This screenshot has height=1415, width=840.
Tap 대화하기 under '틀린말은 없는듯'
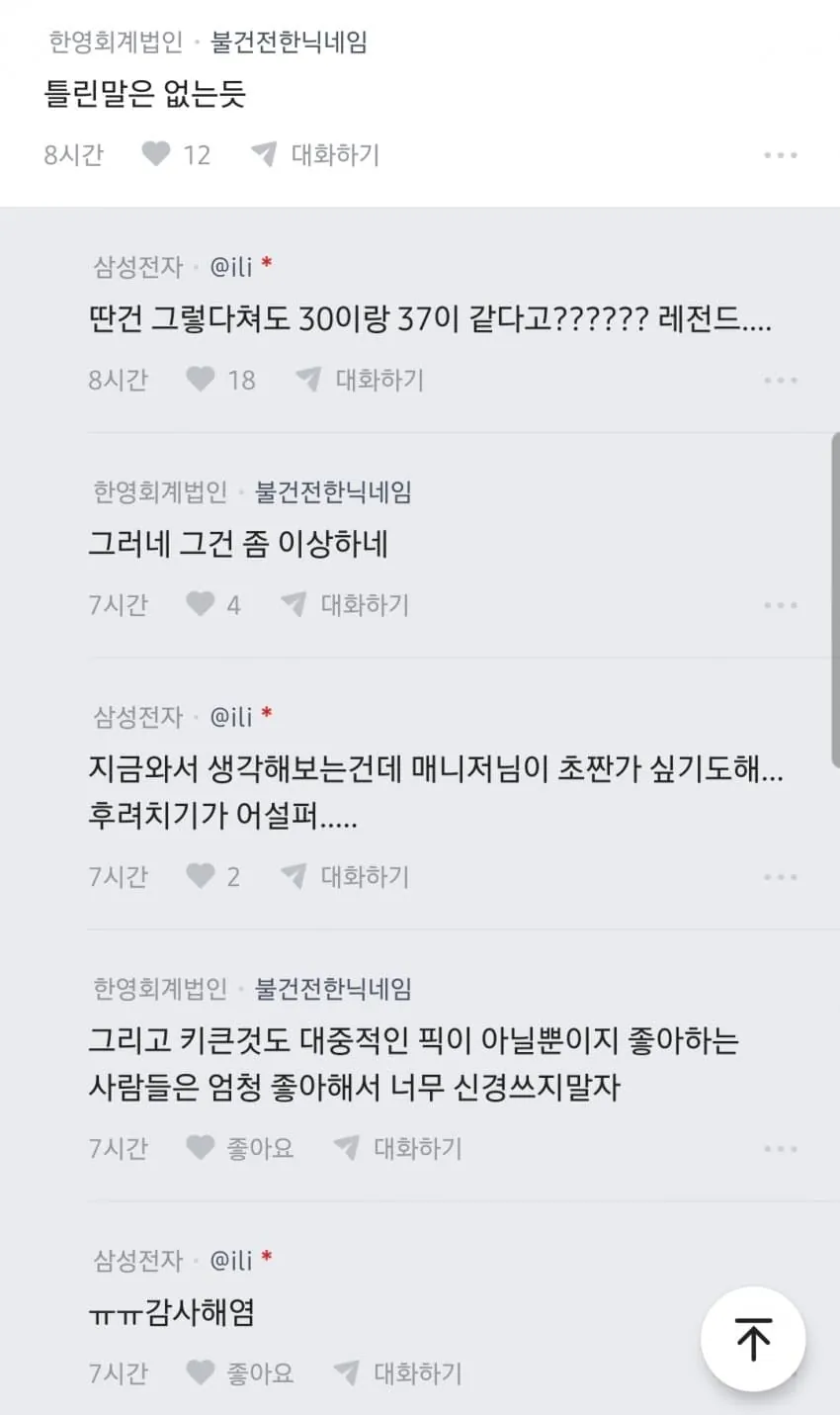click(x=316, y=154)
